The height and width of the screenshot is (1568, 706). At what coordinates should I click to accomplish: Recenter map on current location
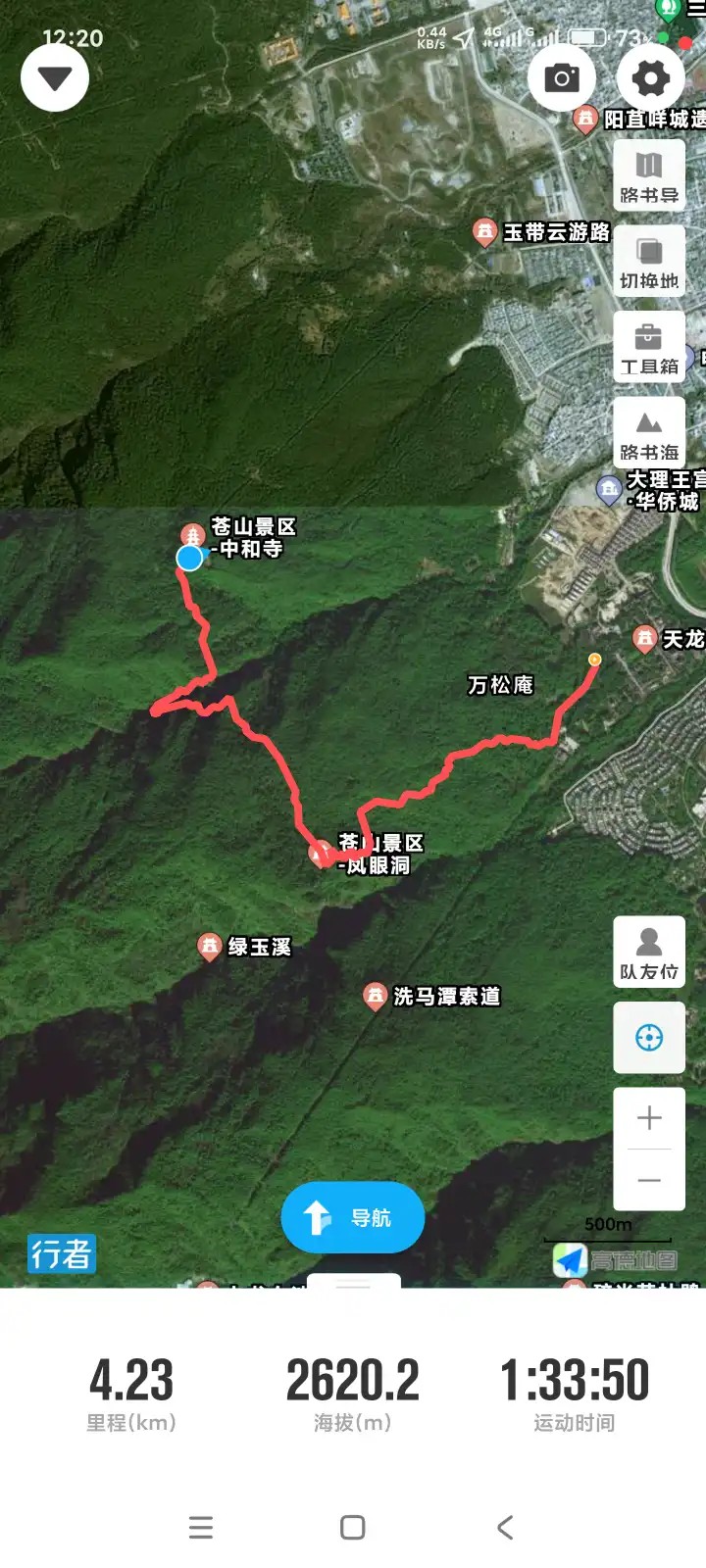click(x=649, y=1038)
